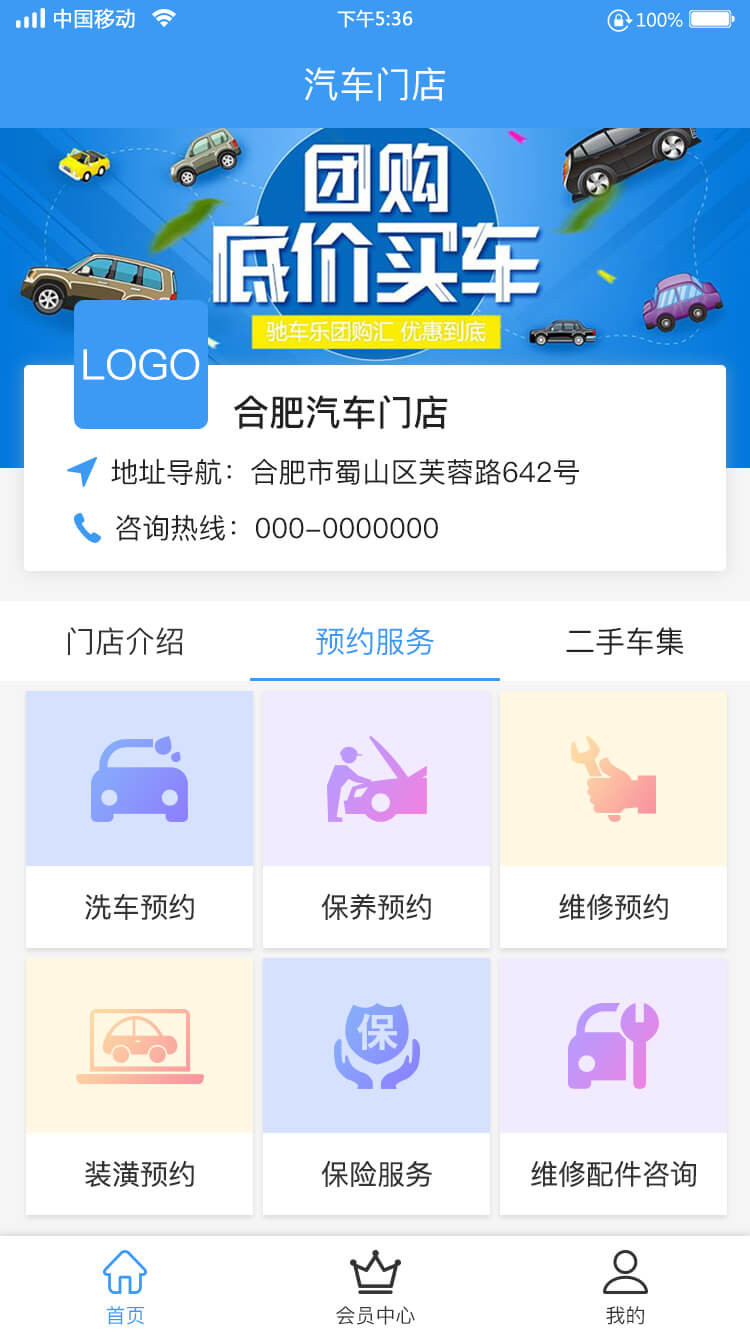Tap the blue LOGO square

pos(140,365)
